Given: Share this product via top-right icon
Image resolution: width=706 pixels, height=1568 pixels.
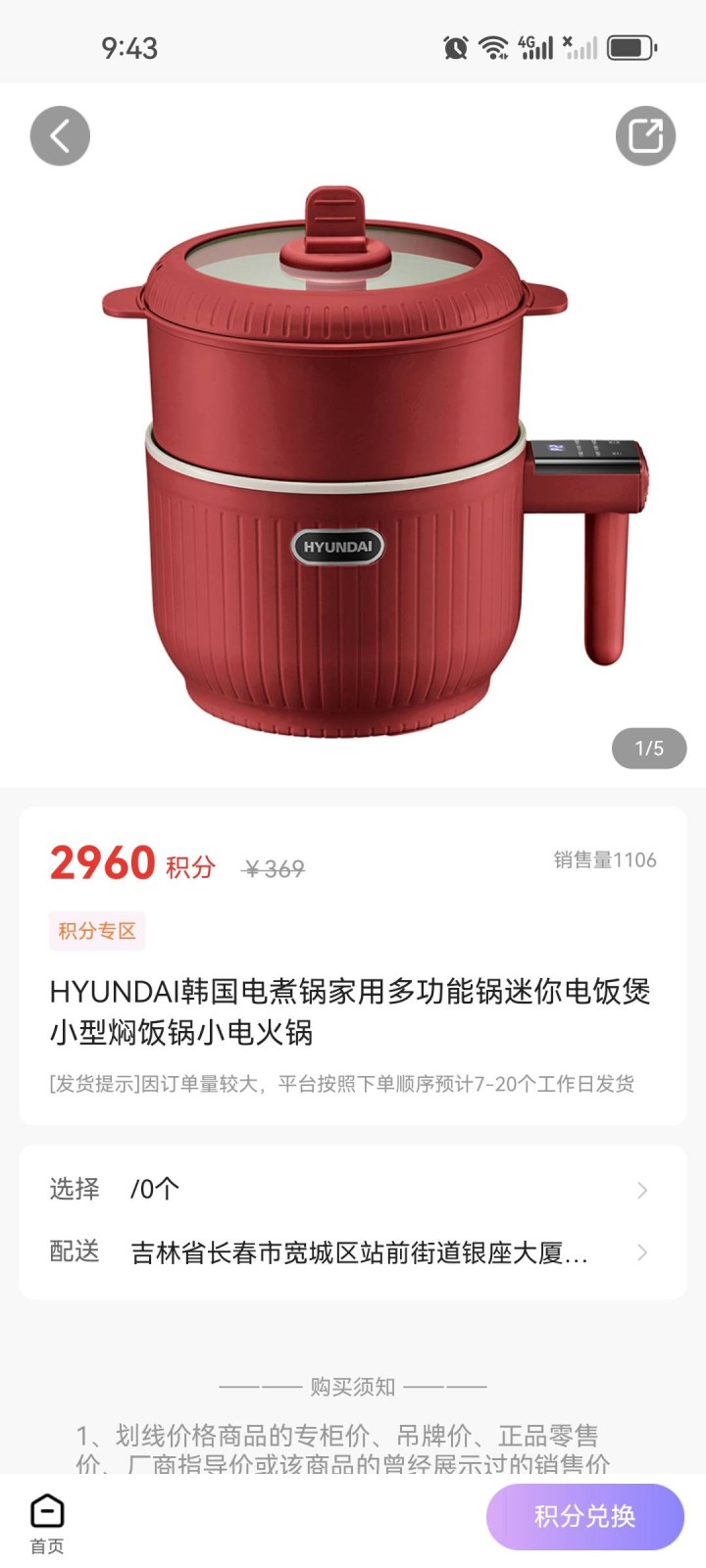Looking at the screenshot, I should pyautogui.click(x=645, y=135).
